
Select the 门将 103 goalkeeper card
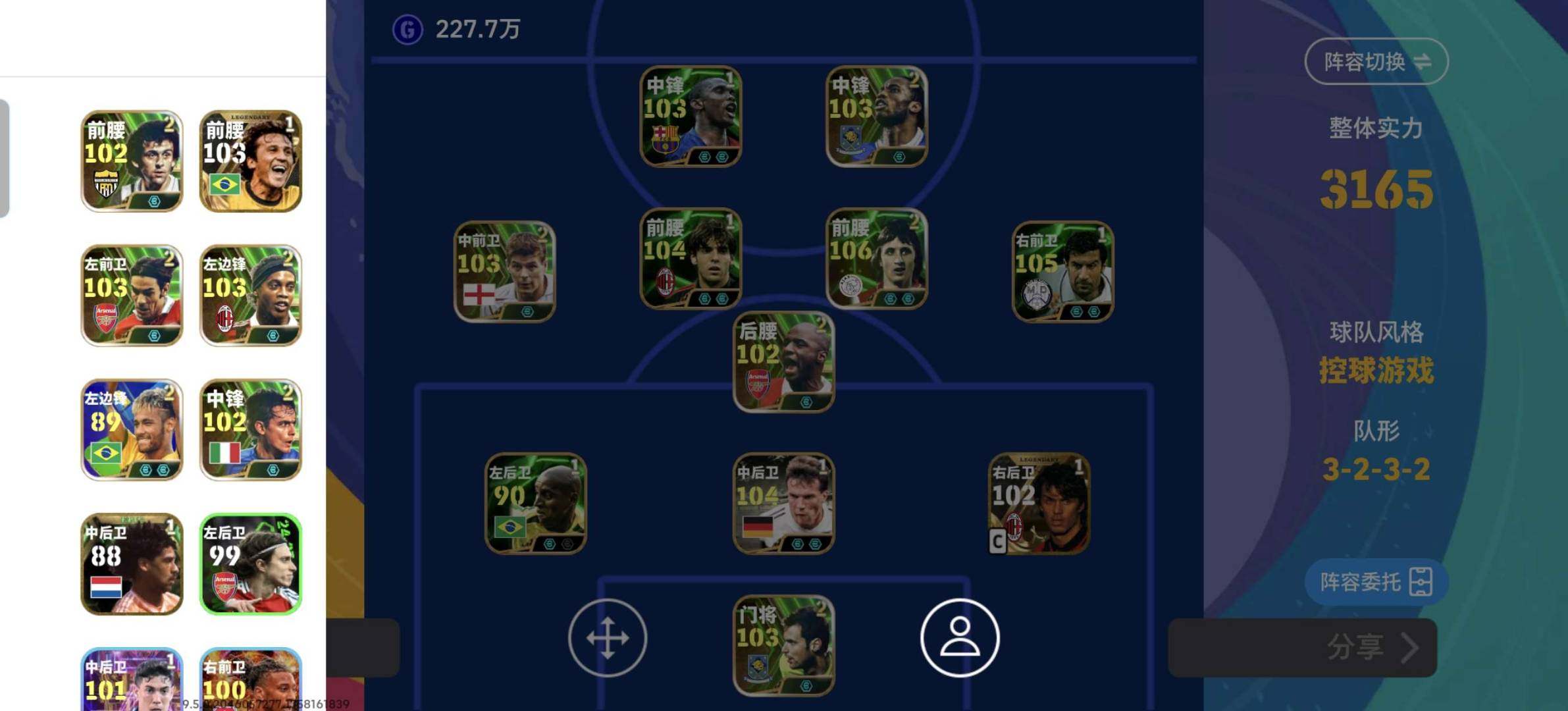coord(783,645)
